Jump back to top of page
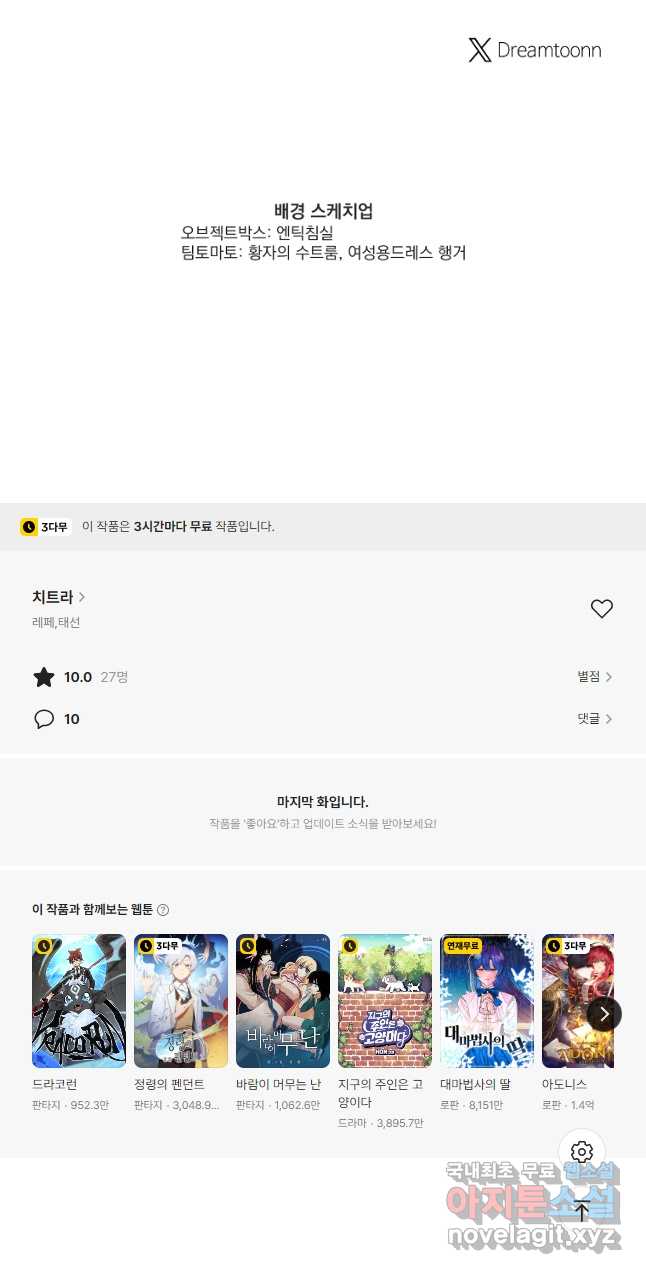This screenshot has width=646, height=1274. pos(582,1211)
